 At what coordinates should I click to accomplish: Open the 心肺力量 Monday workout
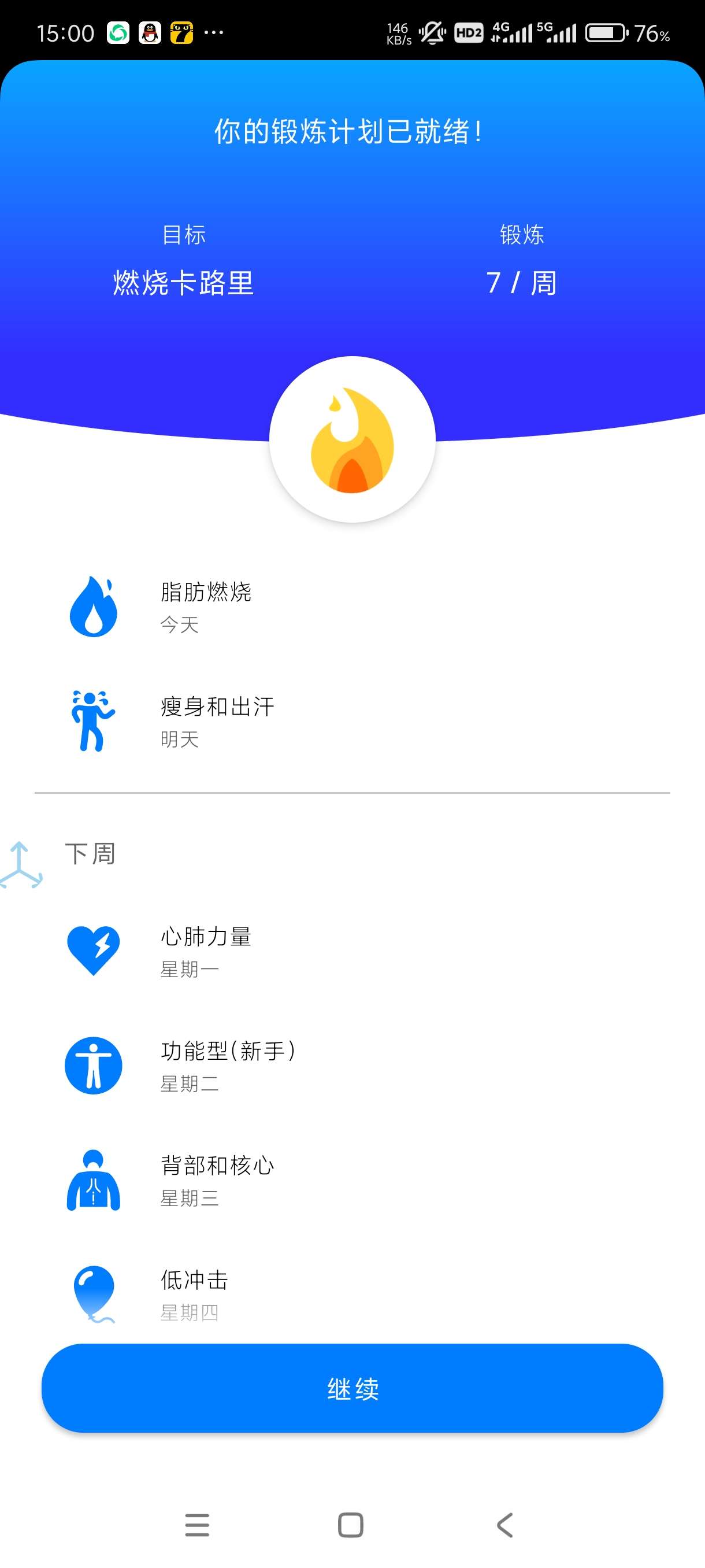[x=206, y=951]
